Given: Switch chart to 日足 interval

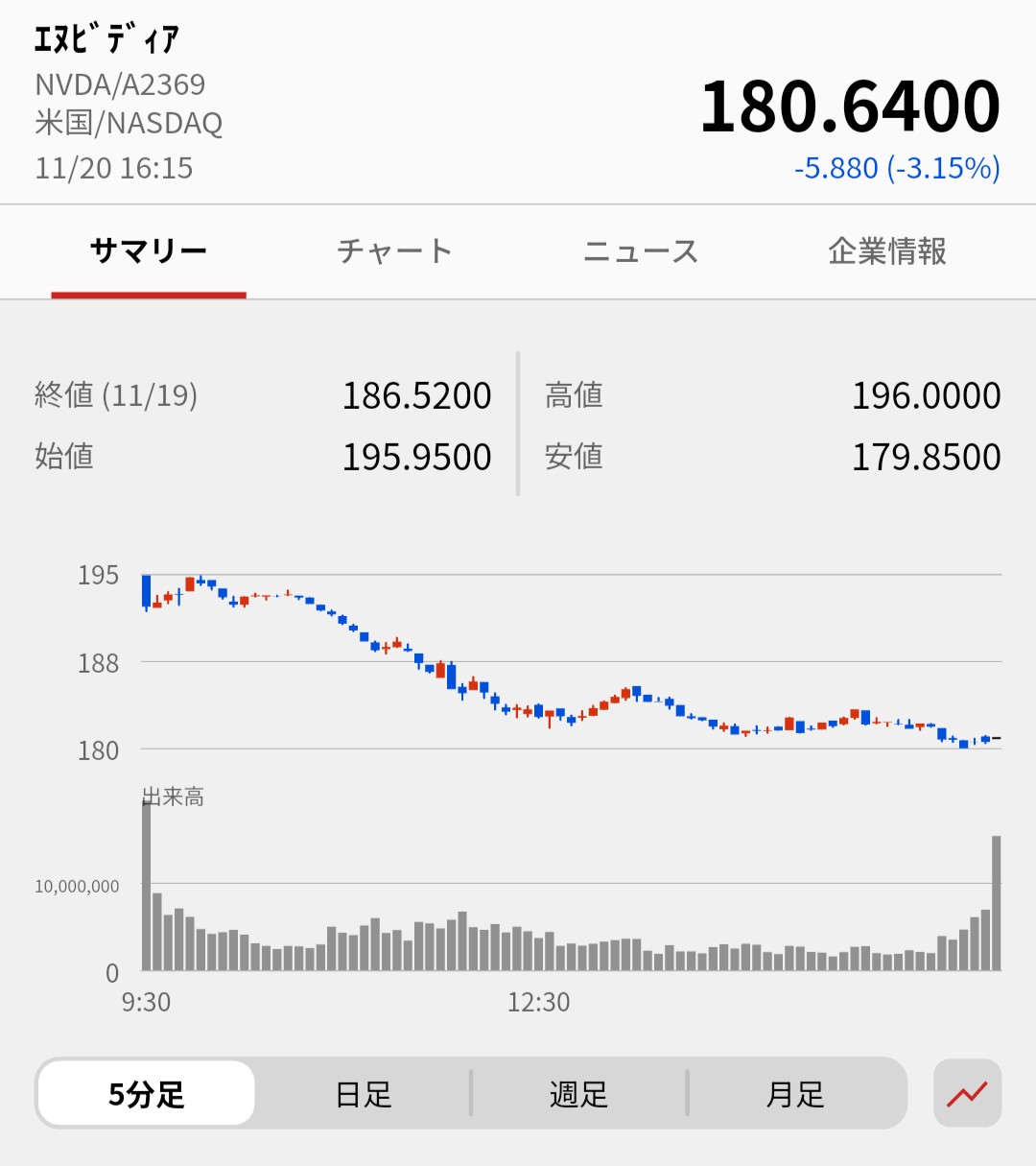Looking at the screenshot, I should coord(364,1094).
